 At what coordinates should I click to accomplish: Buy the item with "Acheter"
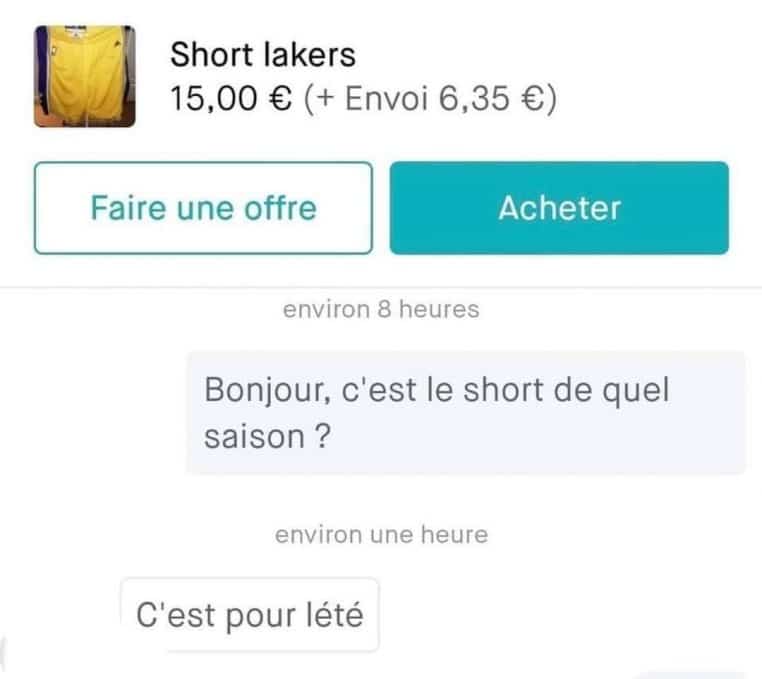(559, 208)
